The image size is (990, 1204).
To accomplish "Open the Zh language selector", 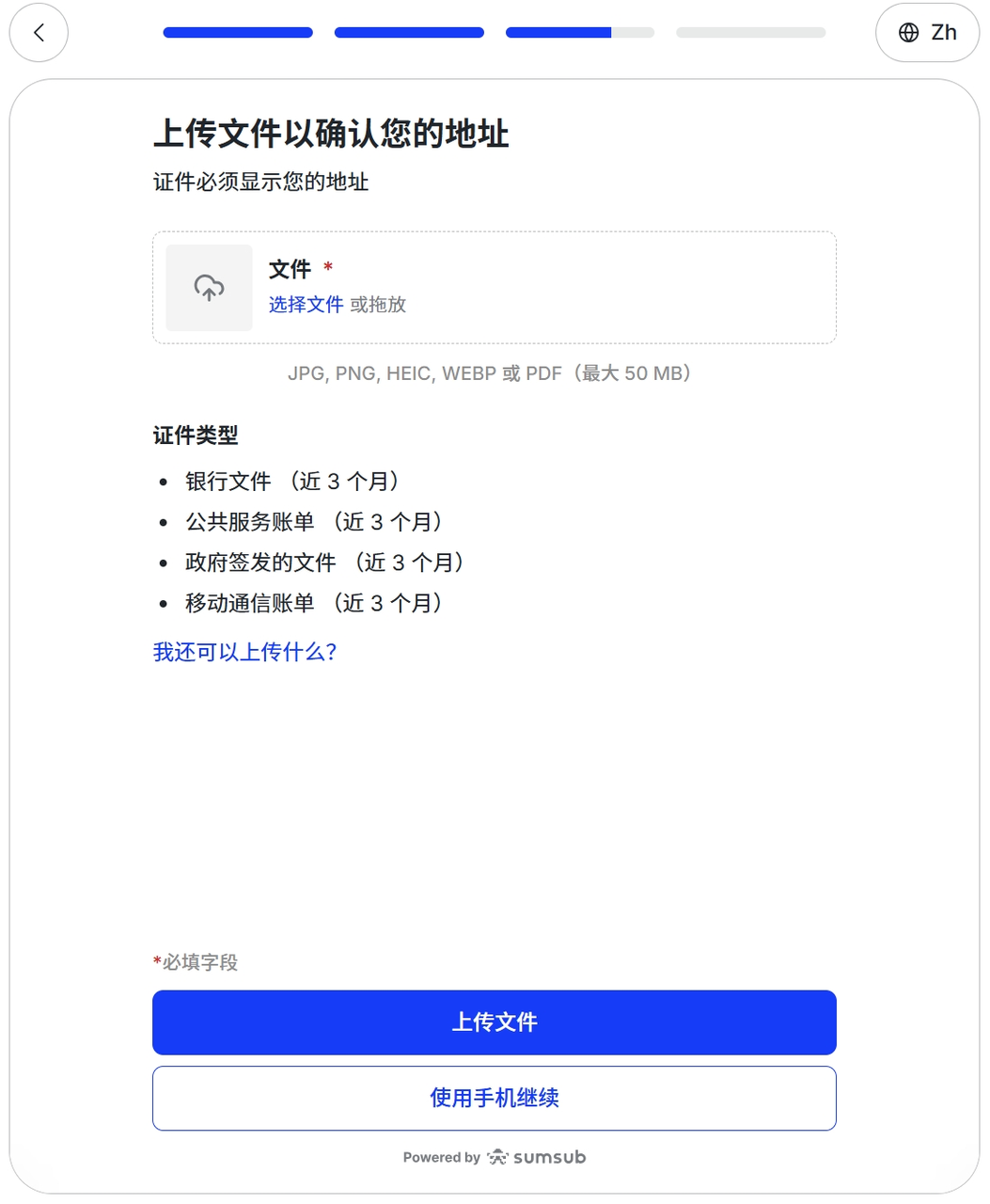I will (x=927, y=33).
